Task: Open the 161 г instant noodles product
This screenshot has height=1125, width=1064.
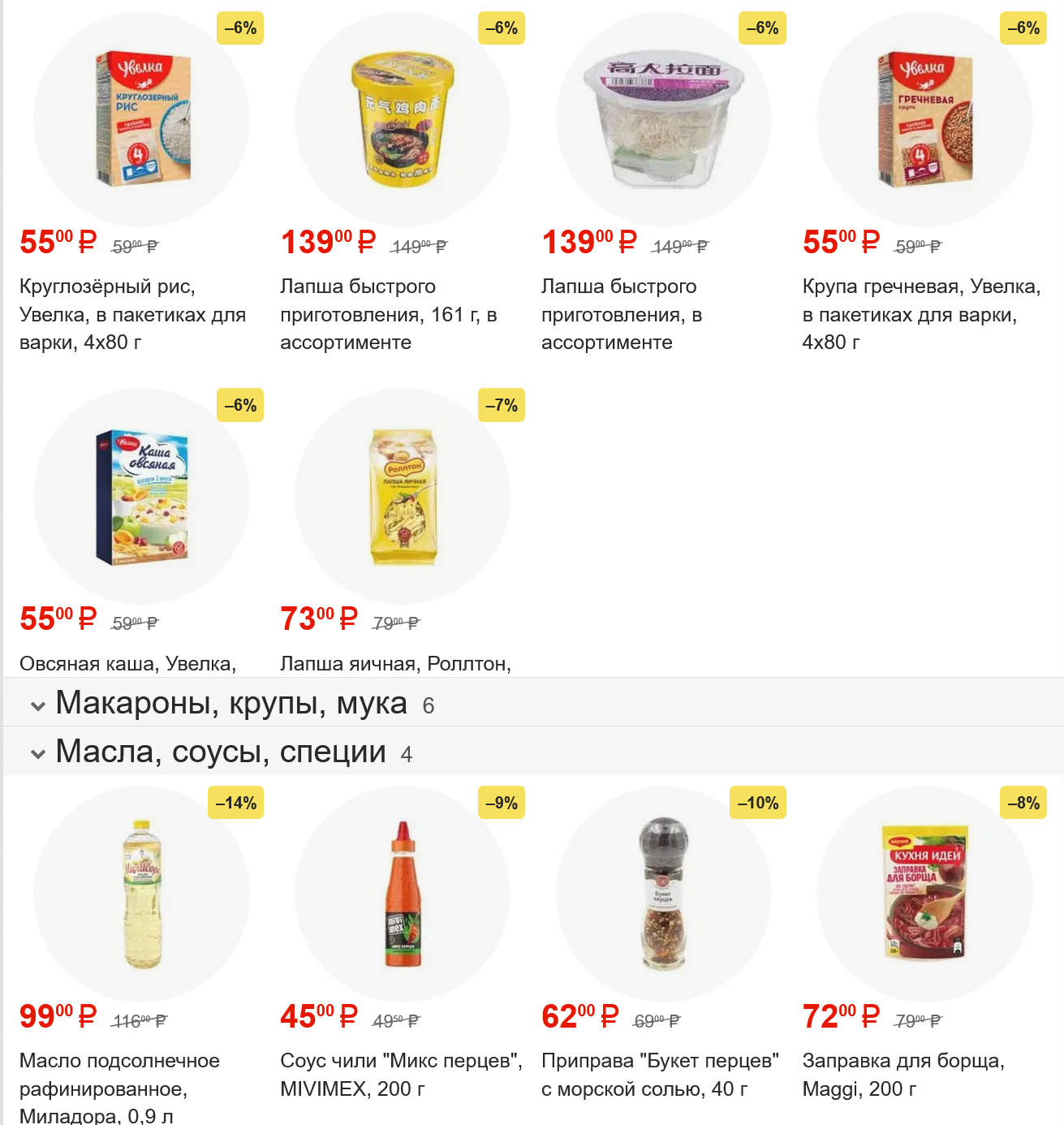Action: coord(402,120)
